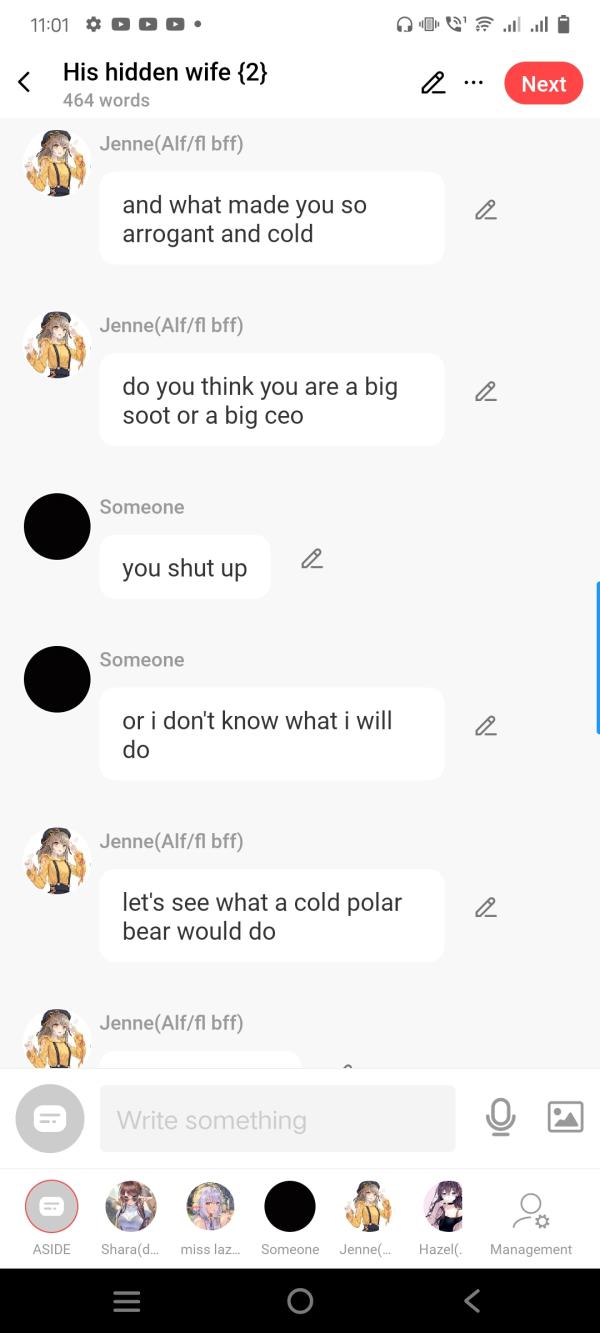This screenshot has height=1333, width=600.
Task: Choose the Hazel character
Action: tap(442, 1207)
